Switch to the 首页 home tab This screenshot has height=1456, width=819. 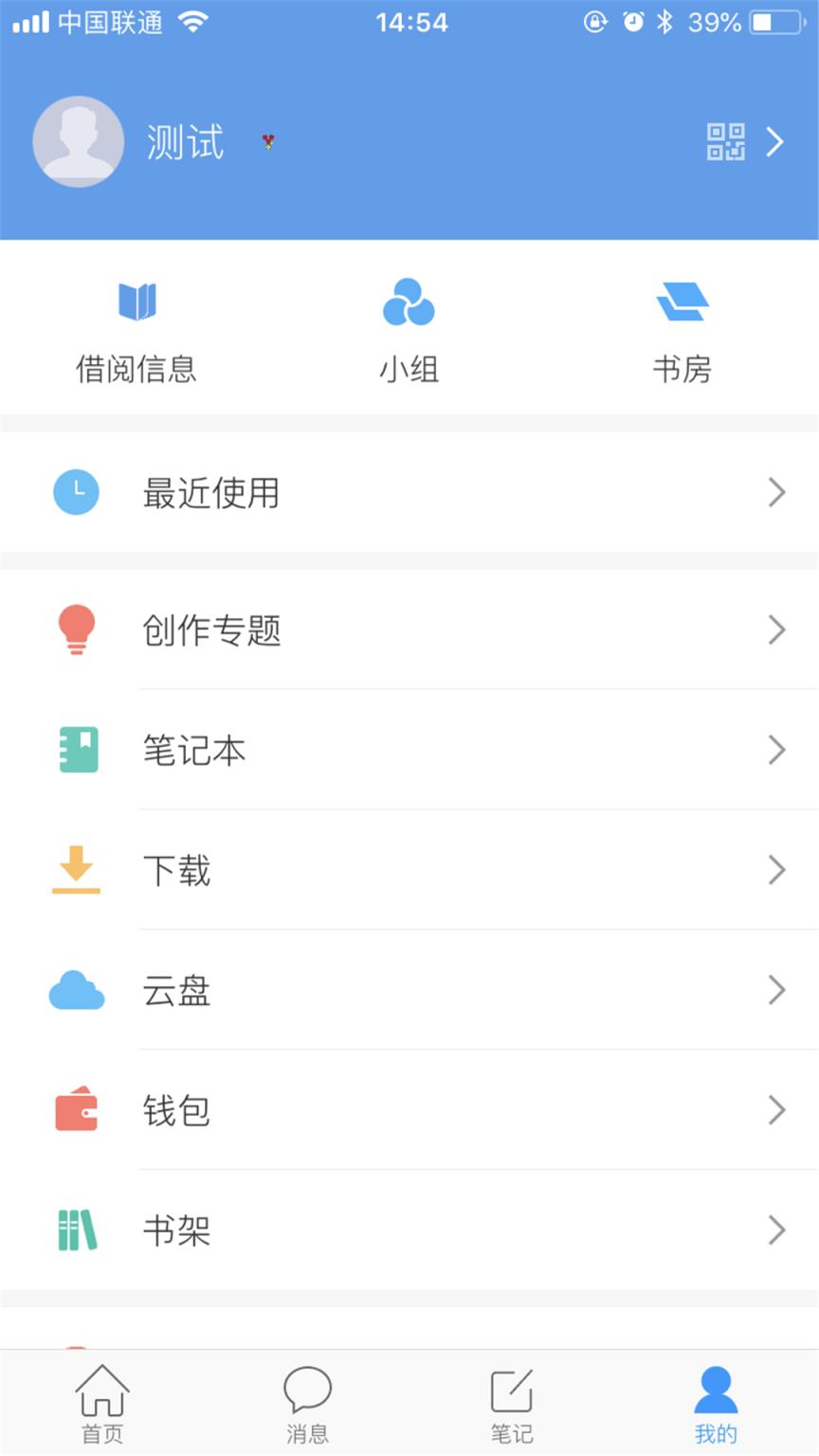pos(101,1405)
